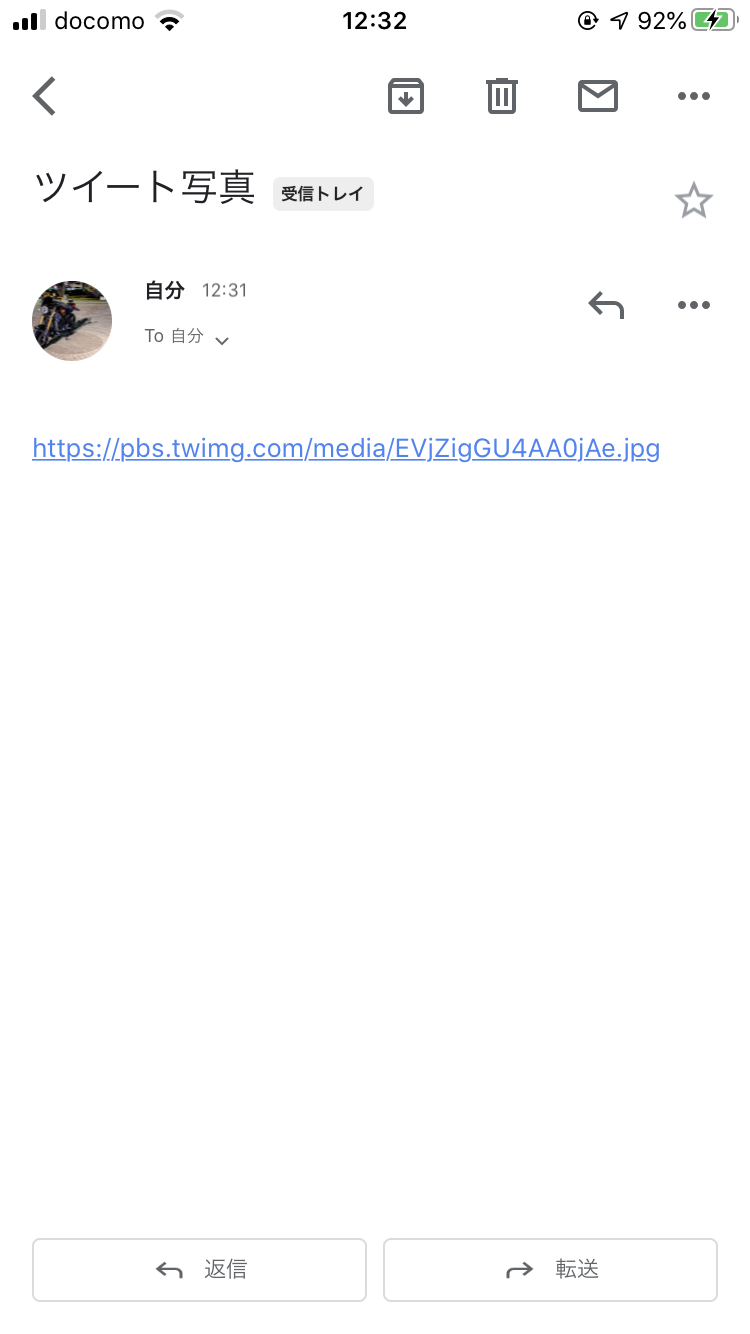Forward the email with 転送

pyautogui.click(x=550, y=1270)
